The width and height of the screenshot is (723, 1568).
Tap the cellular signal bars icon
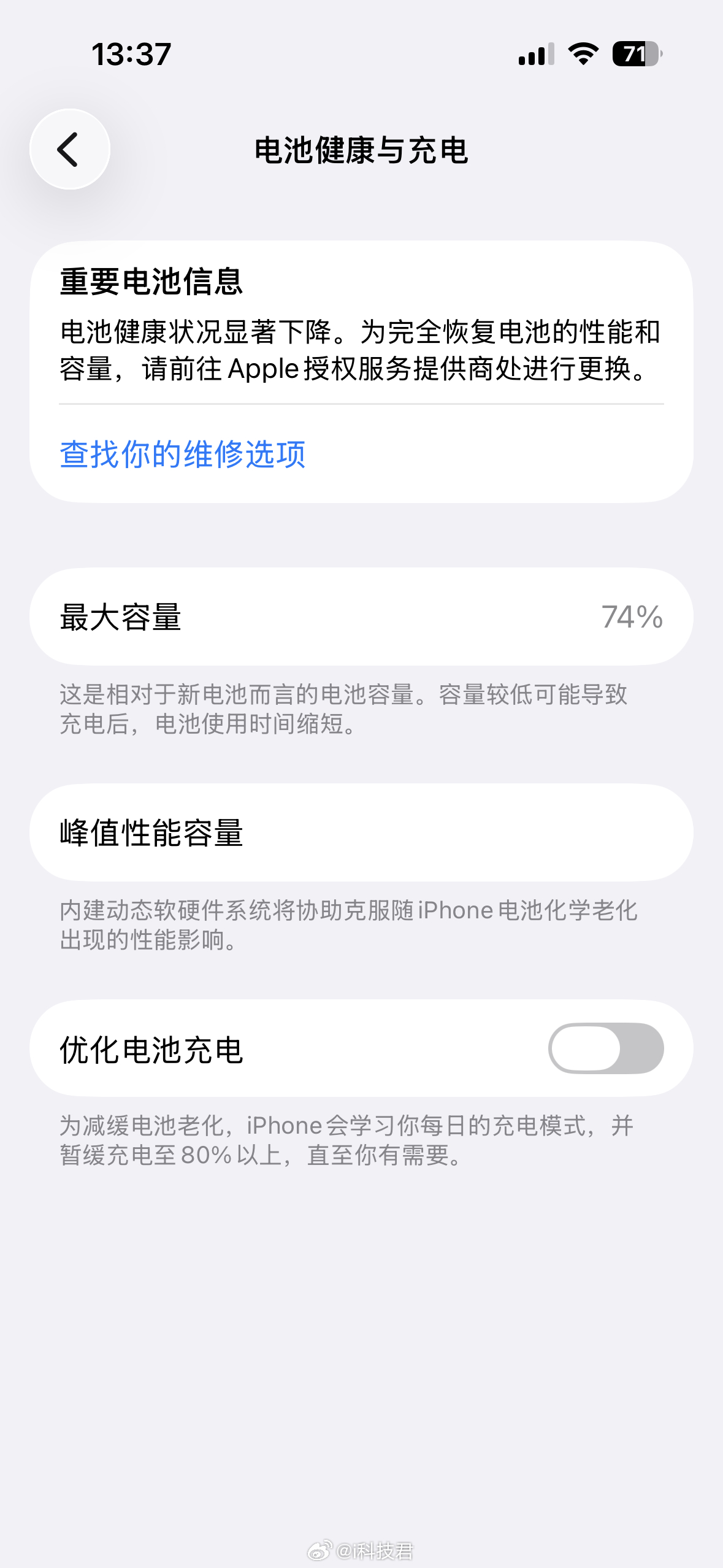[538, 55]
